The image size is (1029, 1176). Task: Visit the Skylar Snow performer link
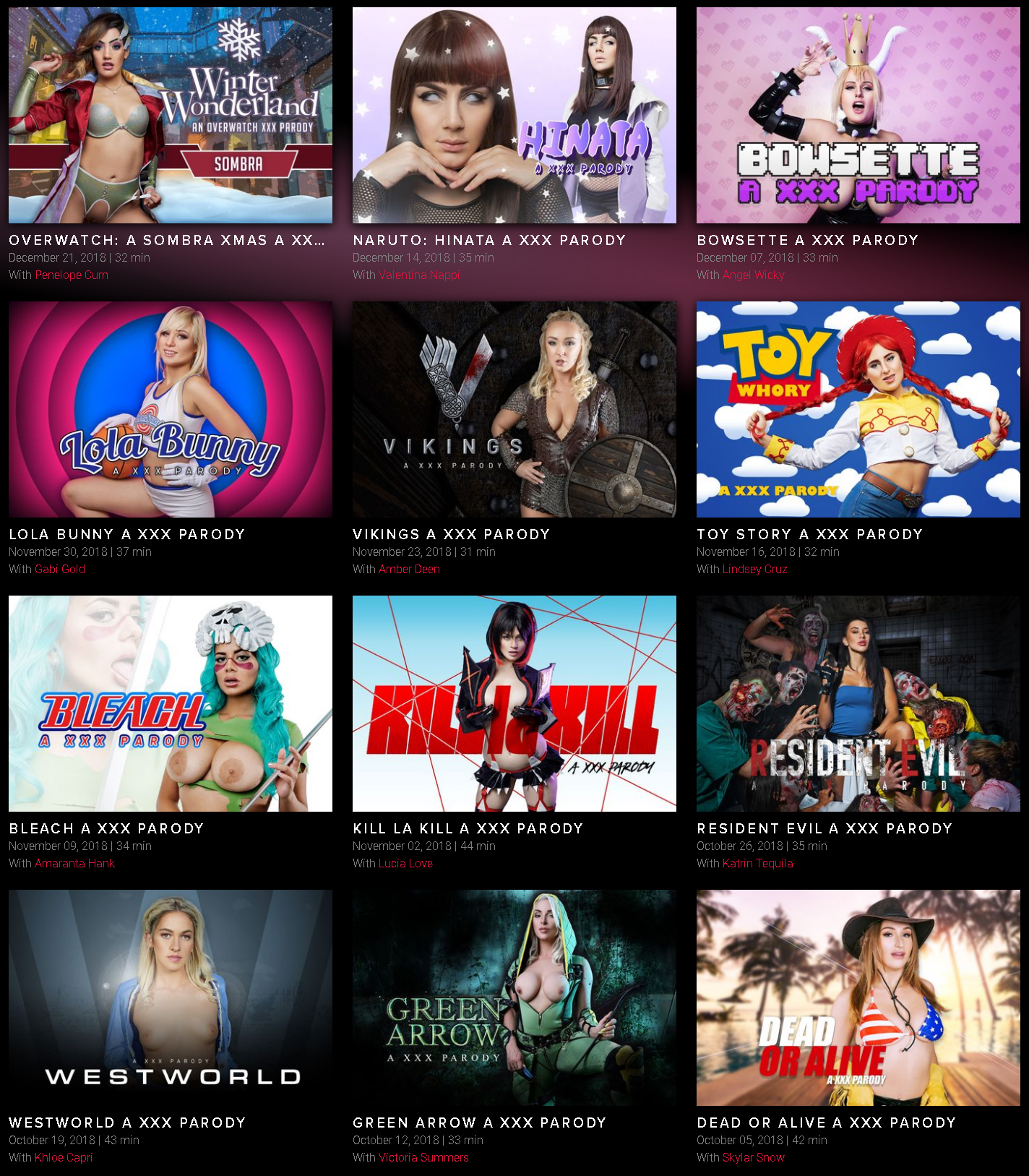pos(754,1158)
